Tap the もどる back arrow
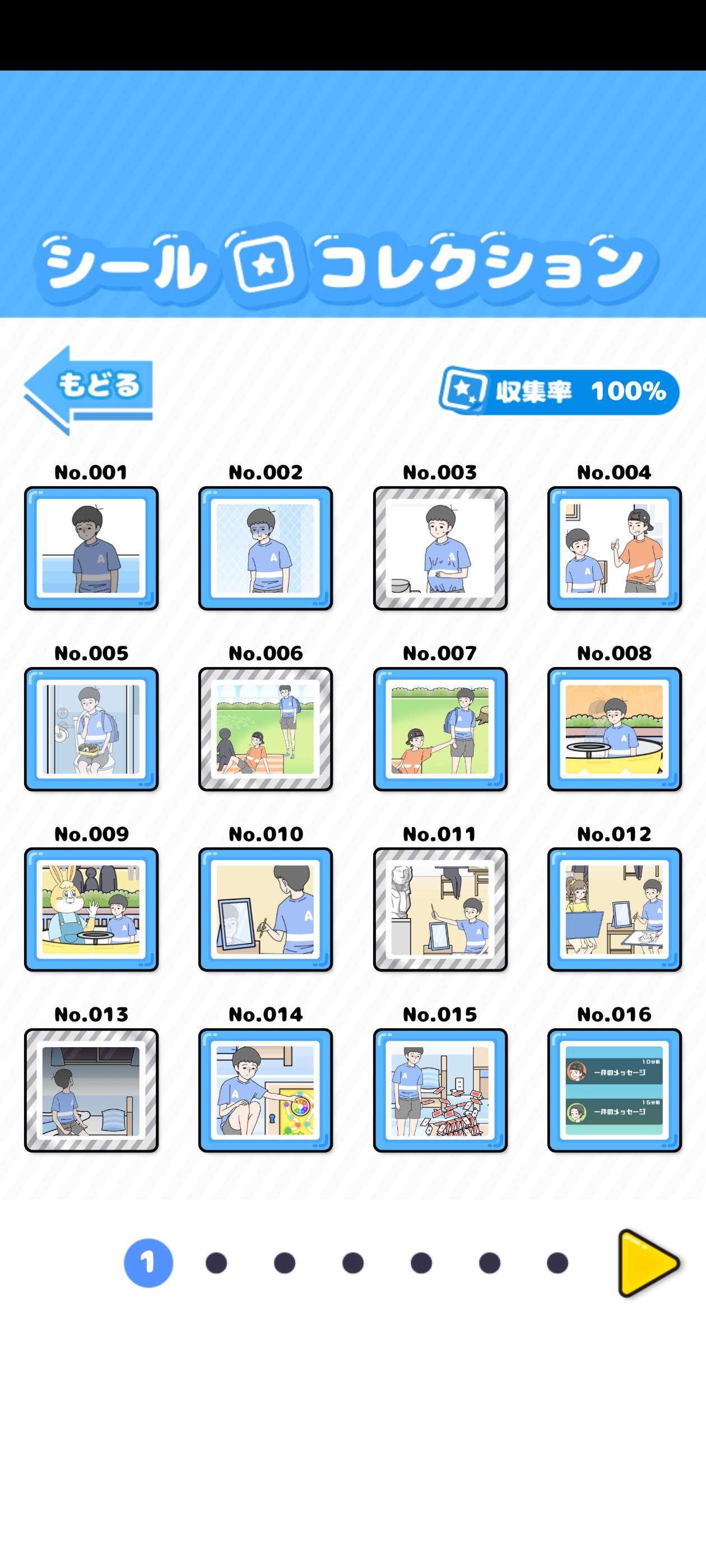Image resolution: width=706 pixels, height=1568 pixels. (x=89, y=390)
